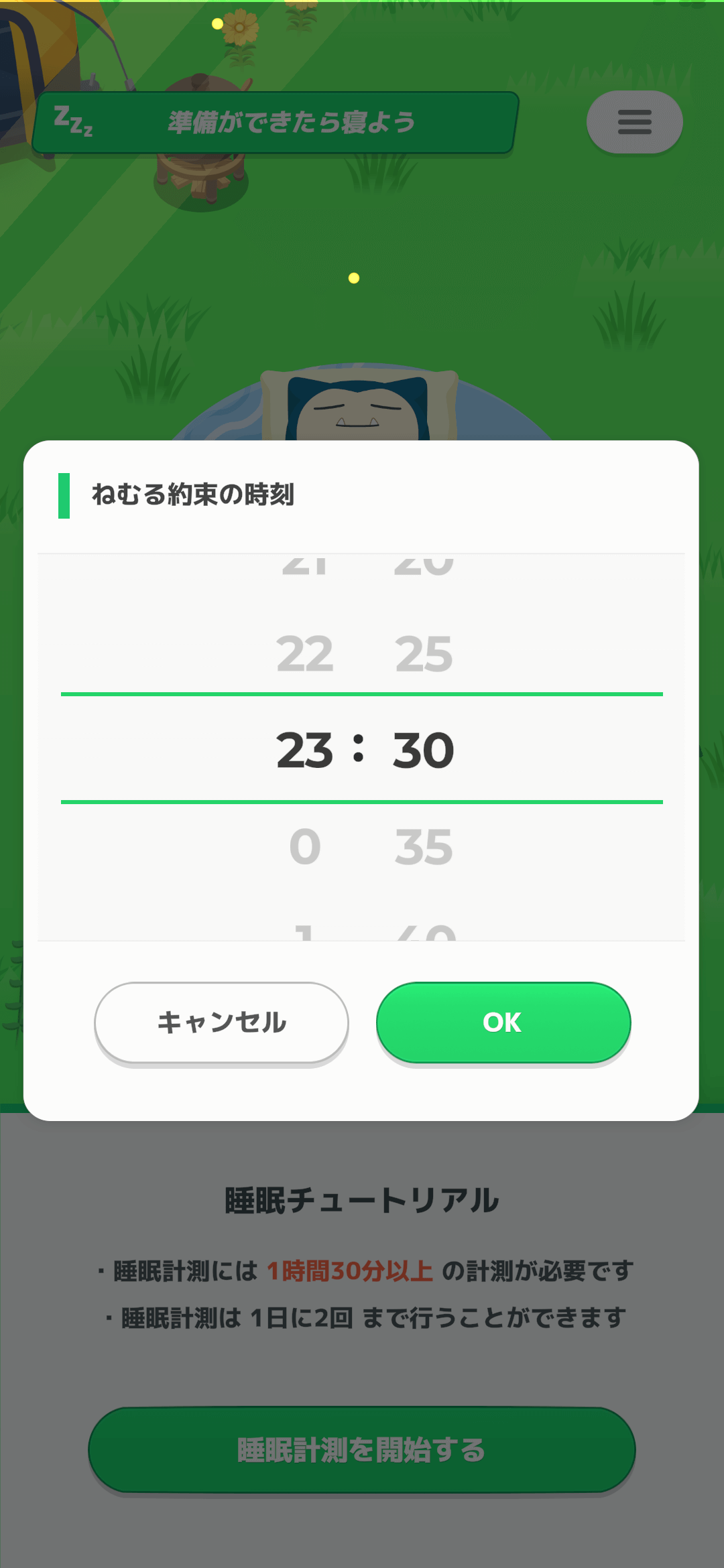Choose 35 minutes in the picker
The width and height of the screenshot is (724, 1568).
point(424,847)
